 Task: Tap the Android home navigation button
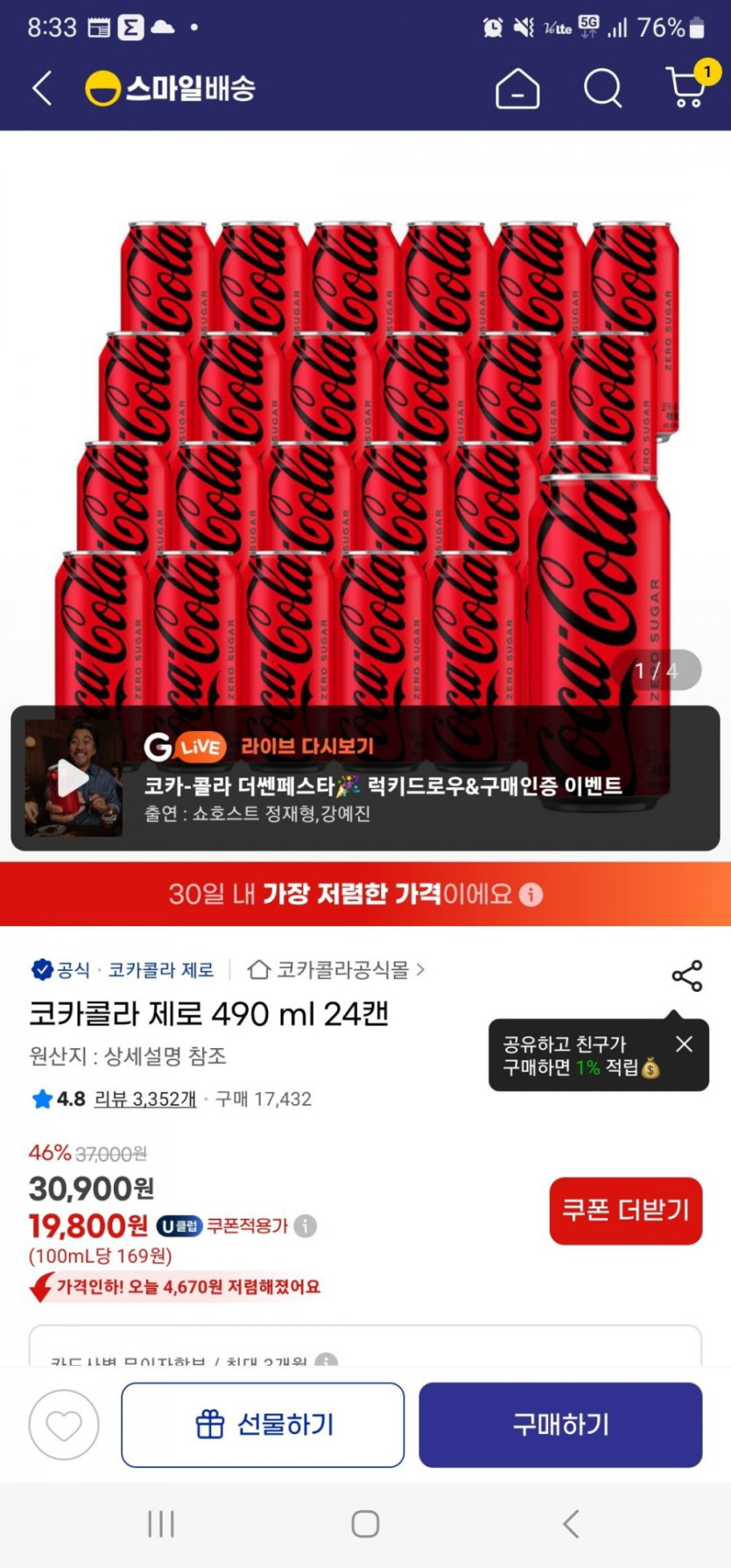364,1524
